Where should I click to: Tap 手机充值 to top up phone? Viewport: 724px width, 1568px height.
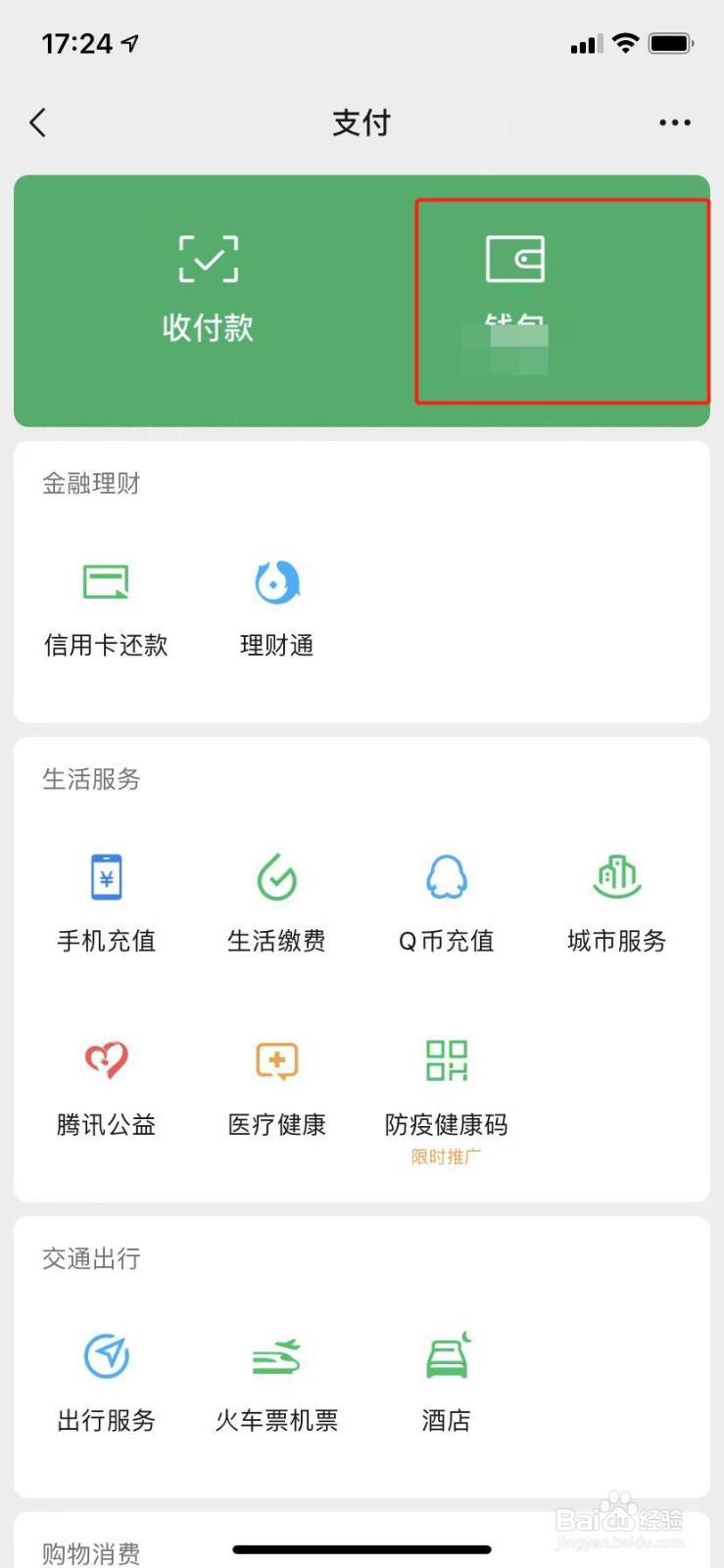pos(106,904)
